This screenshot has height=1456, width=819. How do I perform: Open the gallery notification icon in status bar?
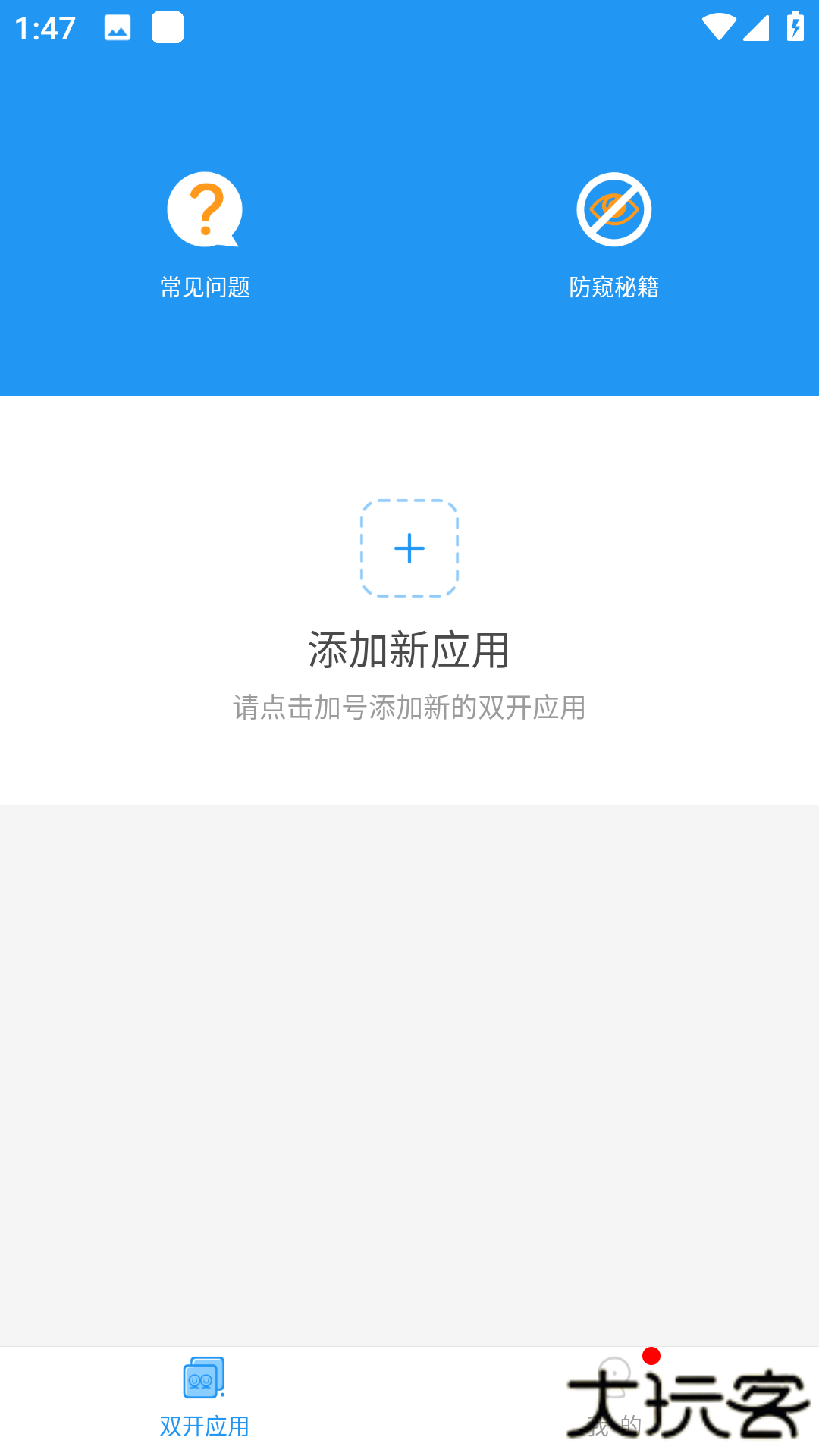[x=117, y=29]
